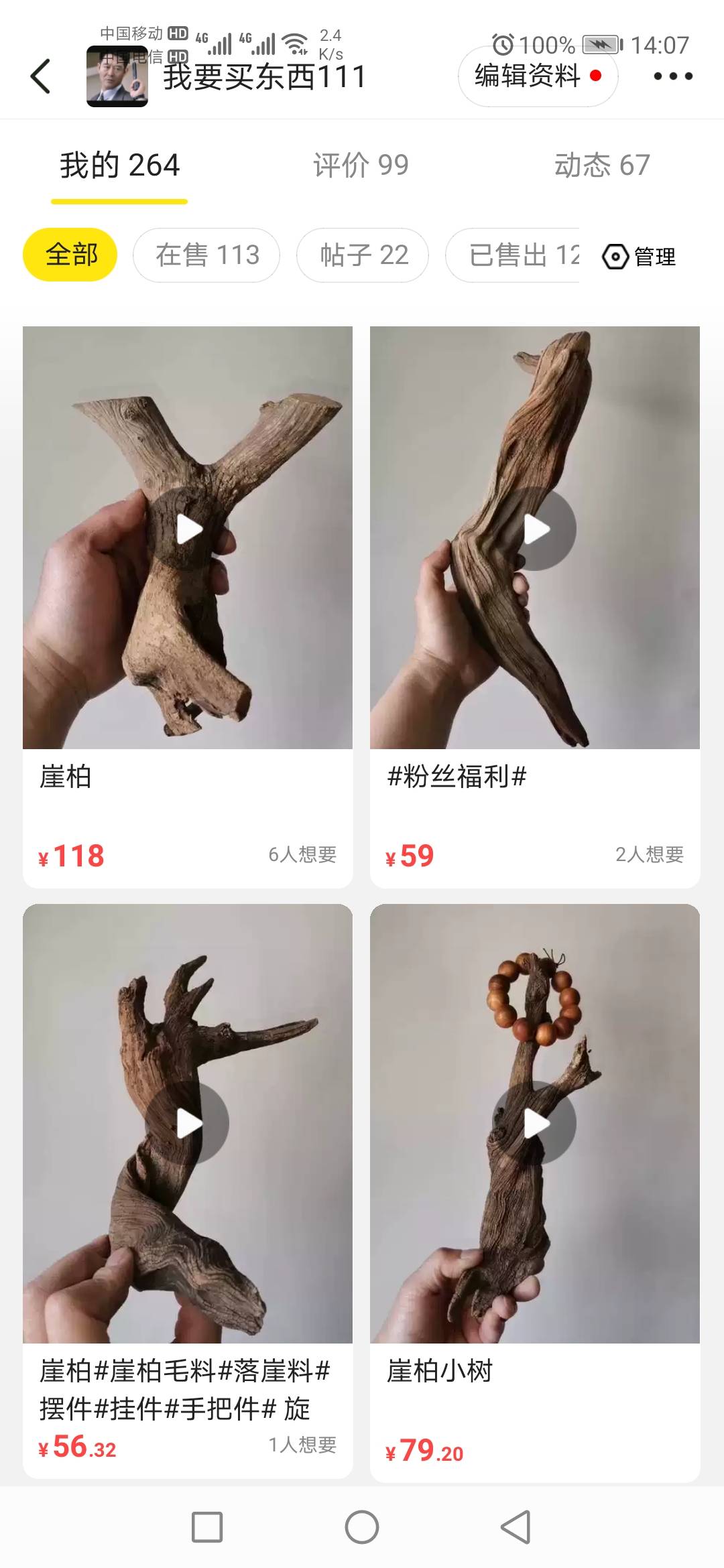Viewport: 724px width, 1568px height.
Task: Tap the system home button
Action: click(362, 1528)
